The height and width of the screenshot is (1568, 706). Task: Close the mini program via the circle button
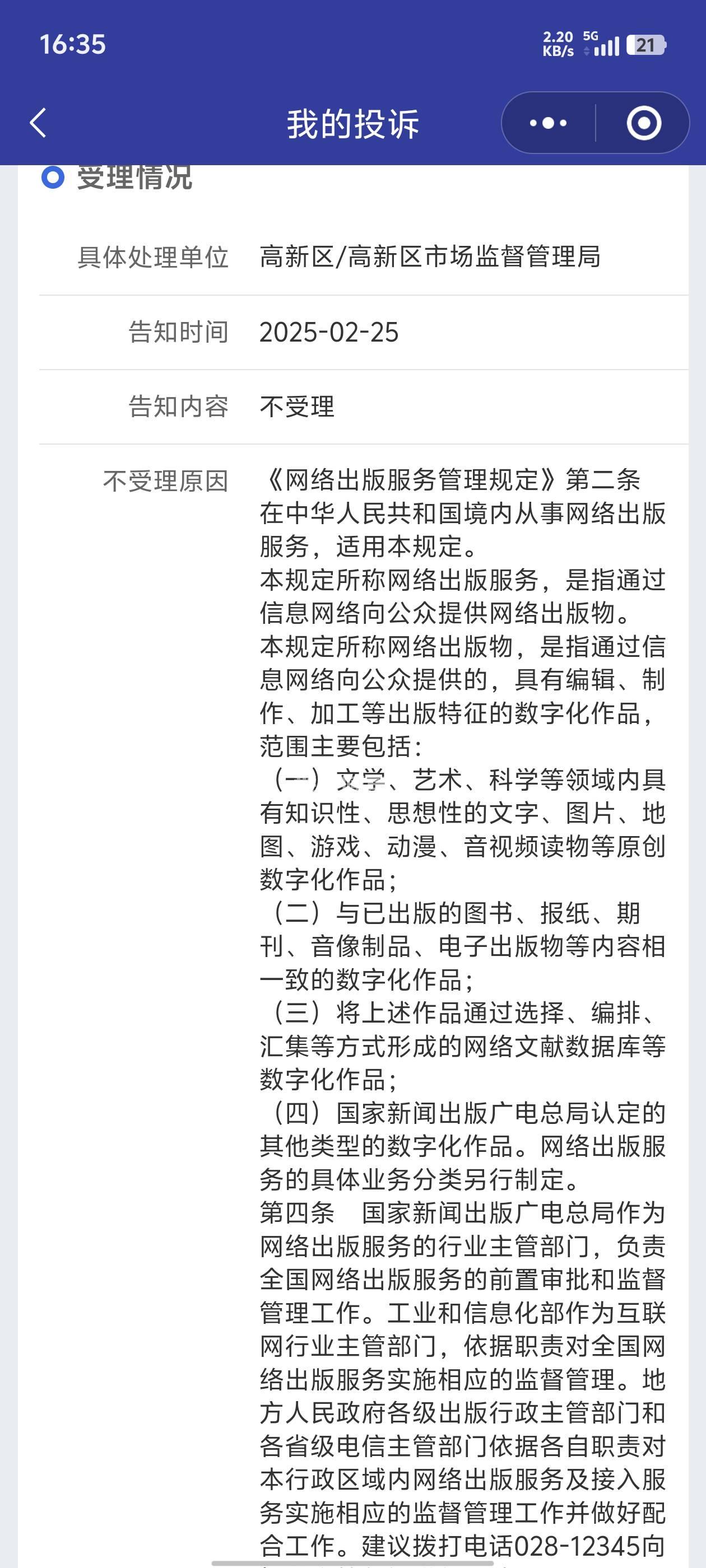pos(643,123)
